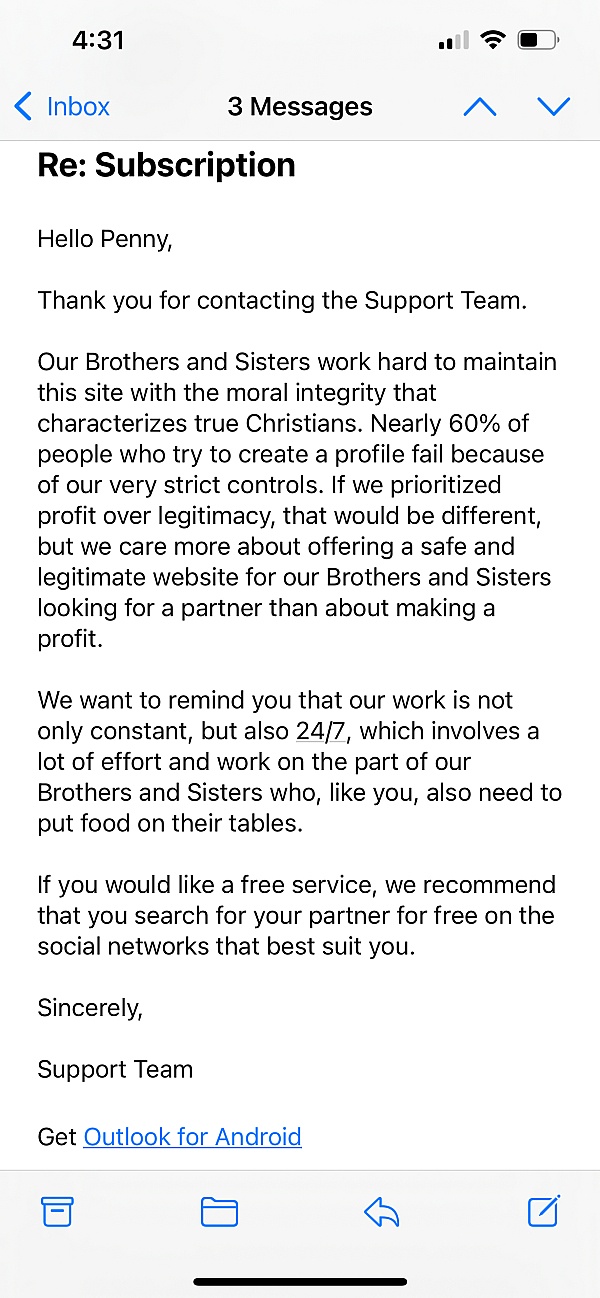Jump to the previous message with up arrow
Viewport: 600px width, 1298px height.
[x=480, y=106]
